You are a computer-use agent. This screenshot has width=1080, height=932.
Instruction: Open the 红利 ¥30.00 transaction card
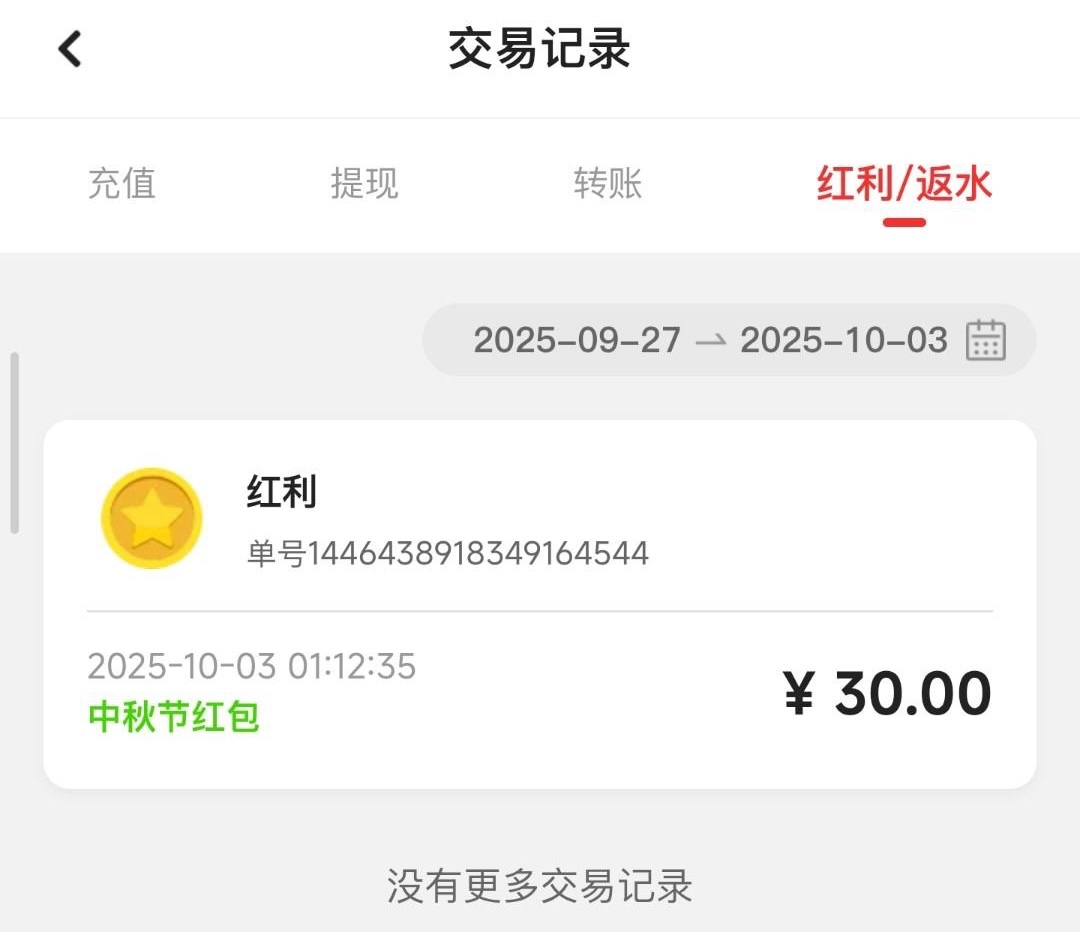click(540, 604)
